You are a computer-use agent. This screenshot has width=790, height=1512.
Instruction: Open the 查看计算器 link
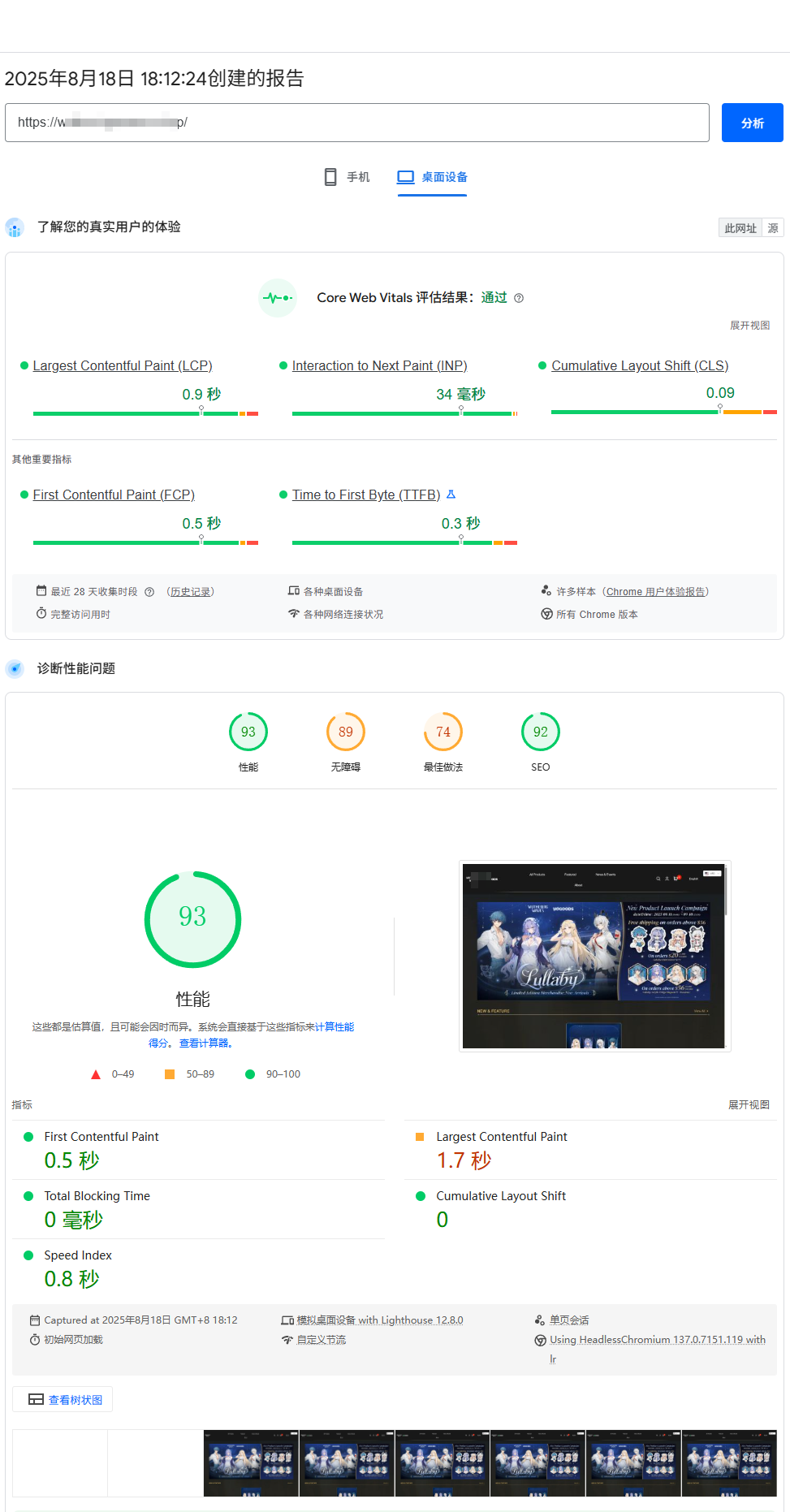pyautogui.click(x=206, y=1043)
